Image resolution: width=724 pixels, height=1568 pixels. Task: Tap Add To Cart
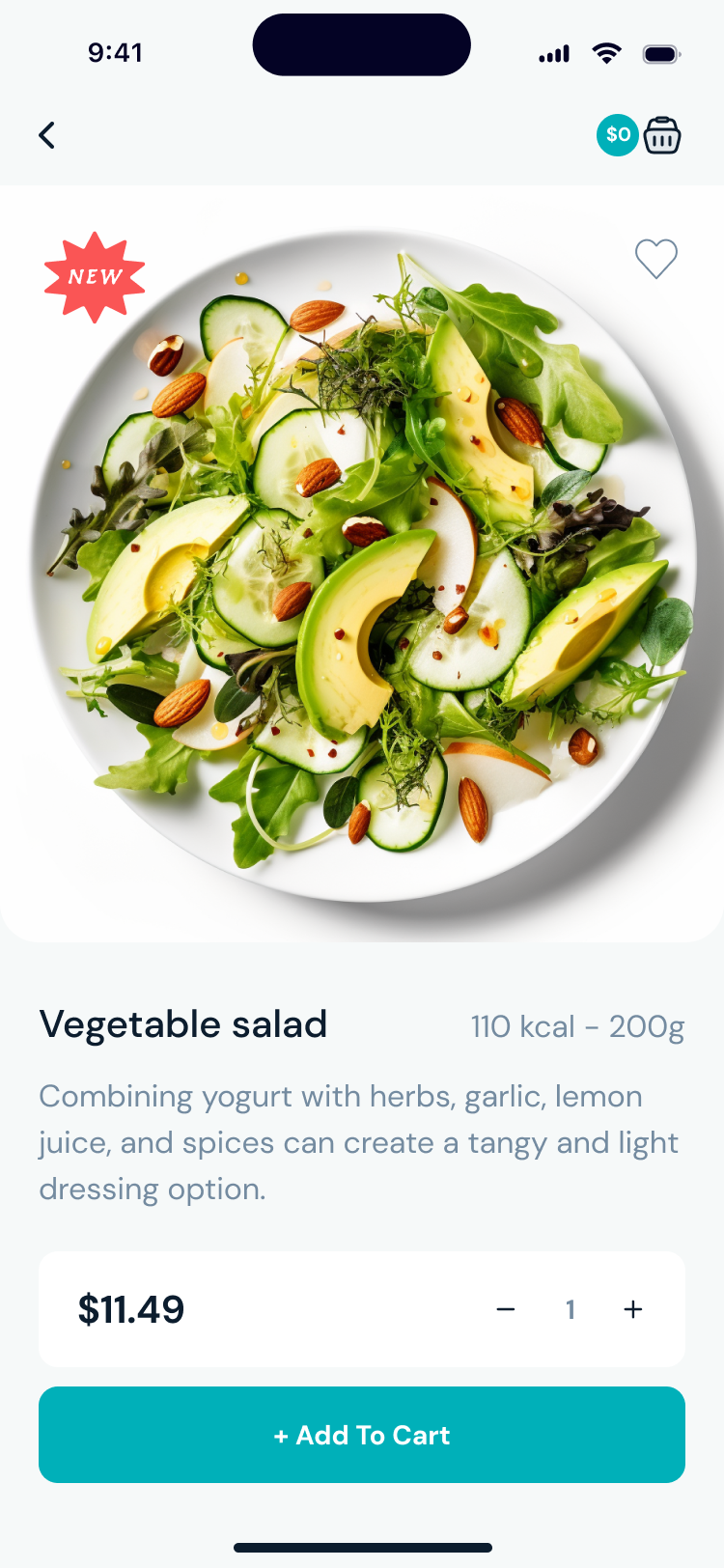(362, 1435)
